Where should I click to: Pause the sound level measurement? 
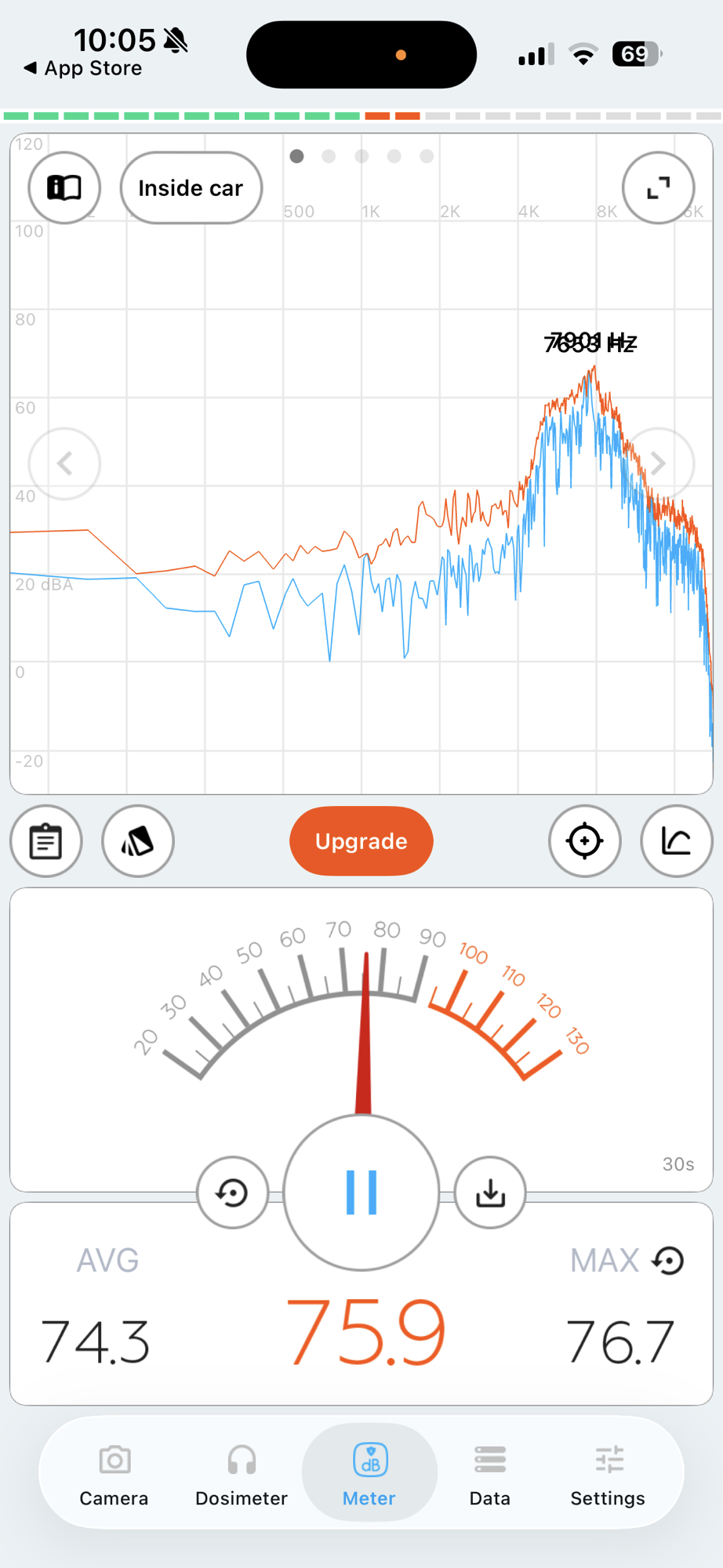coord(361,1192)
